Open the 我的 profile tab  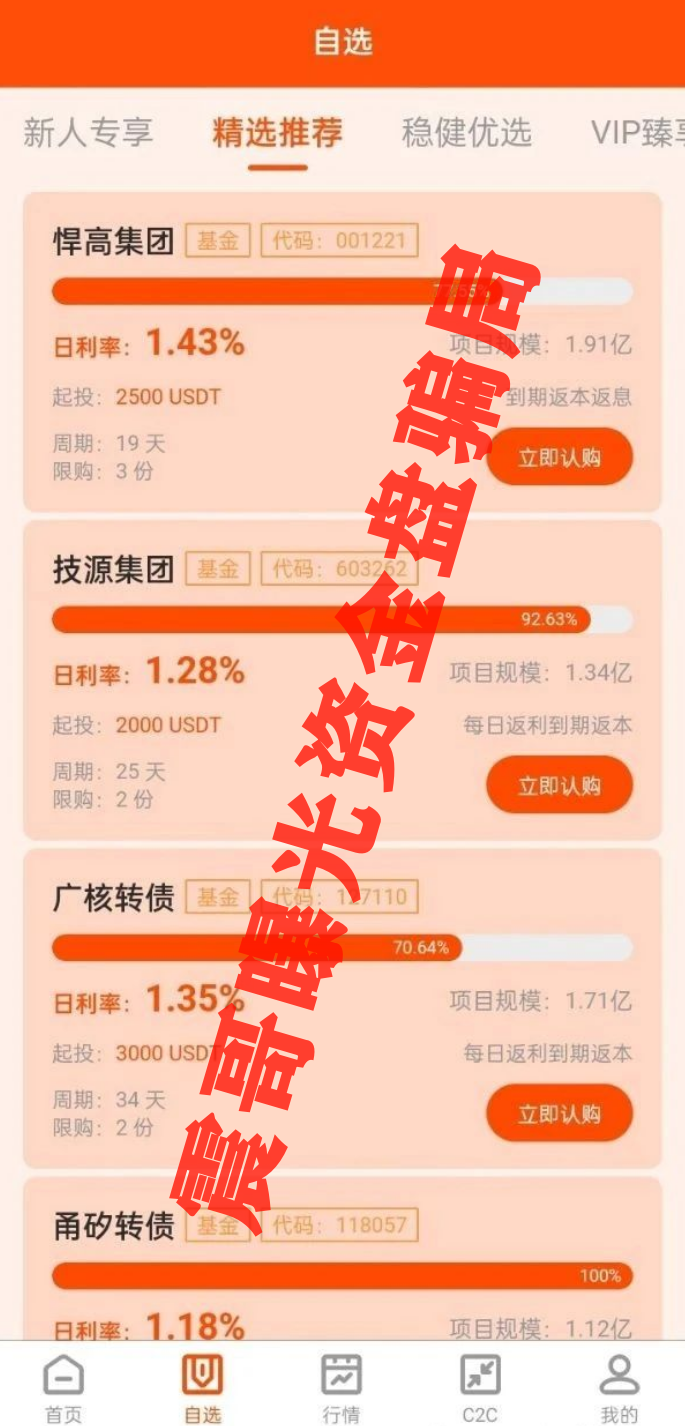(x=619, y=1388)
